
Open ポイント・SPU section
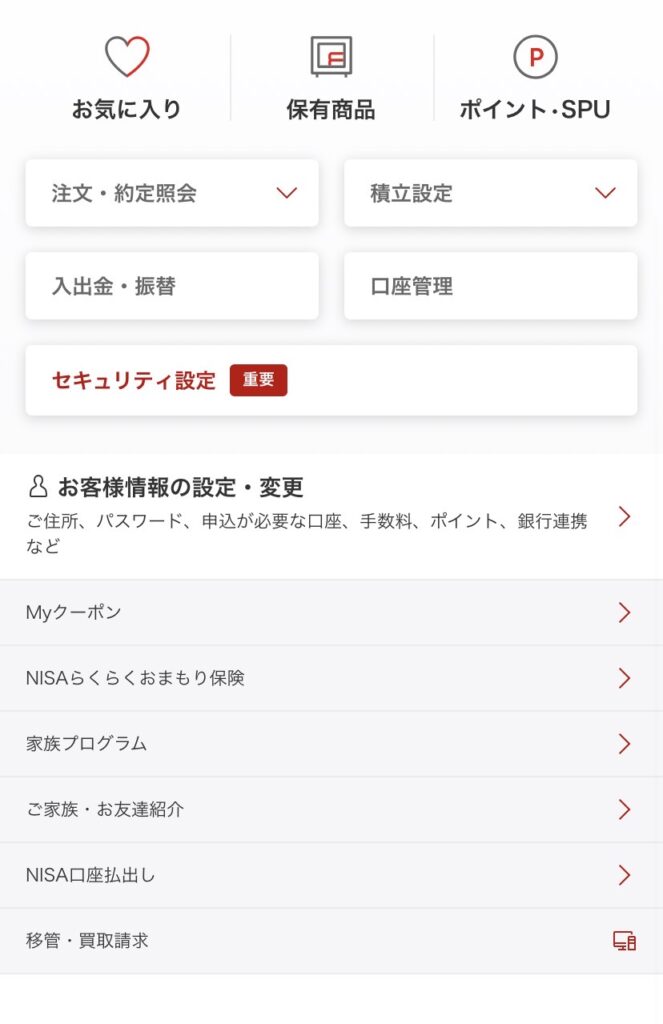coord(535,78)
